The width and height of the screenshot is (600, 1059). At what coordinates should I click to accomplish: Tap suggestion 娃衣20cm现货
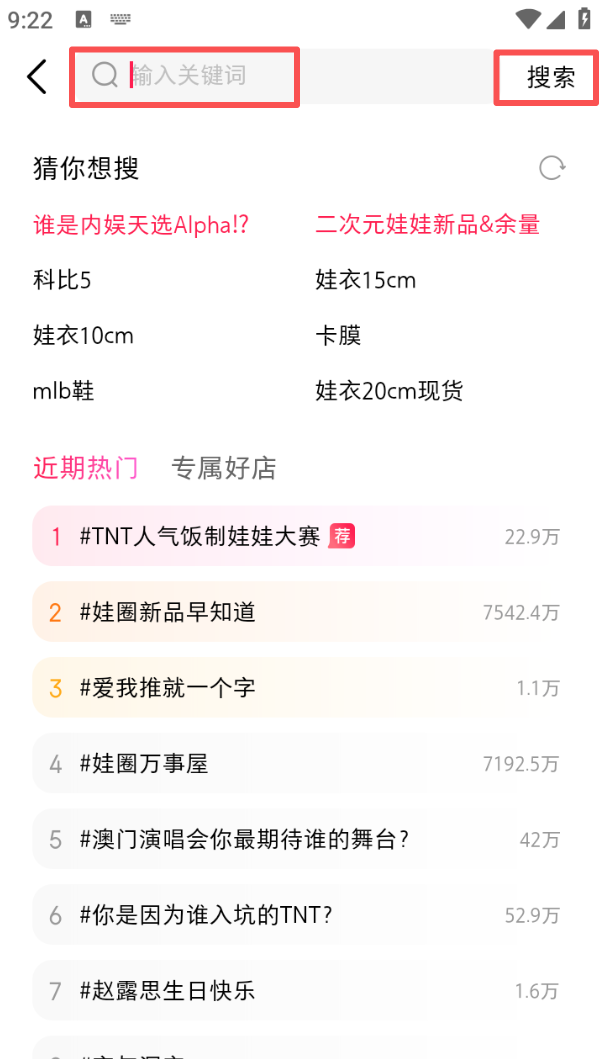389,390
